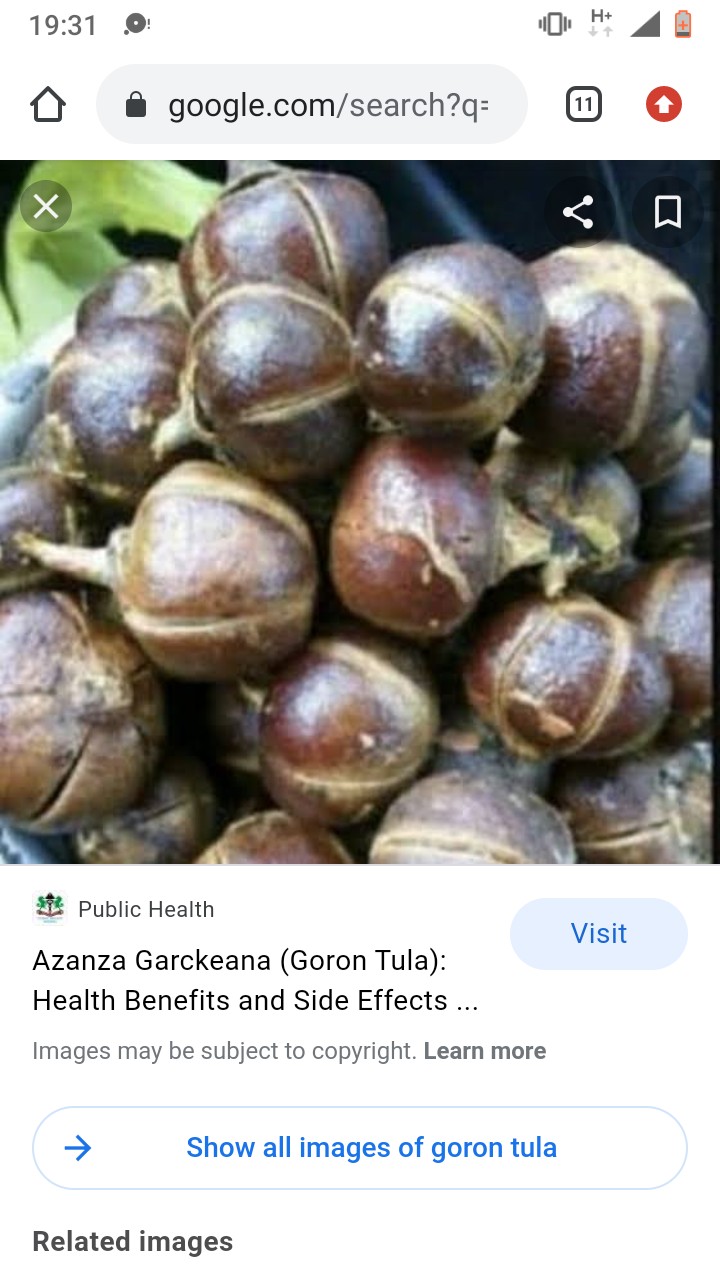Screen dimensions: 720x1280
Task: Tap the arrow icon inside Show all images
Action: (77, 1147)
